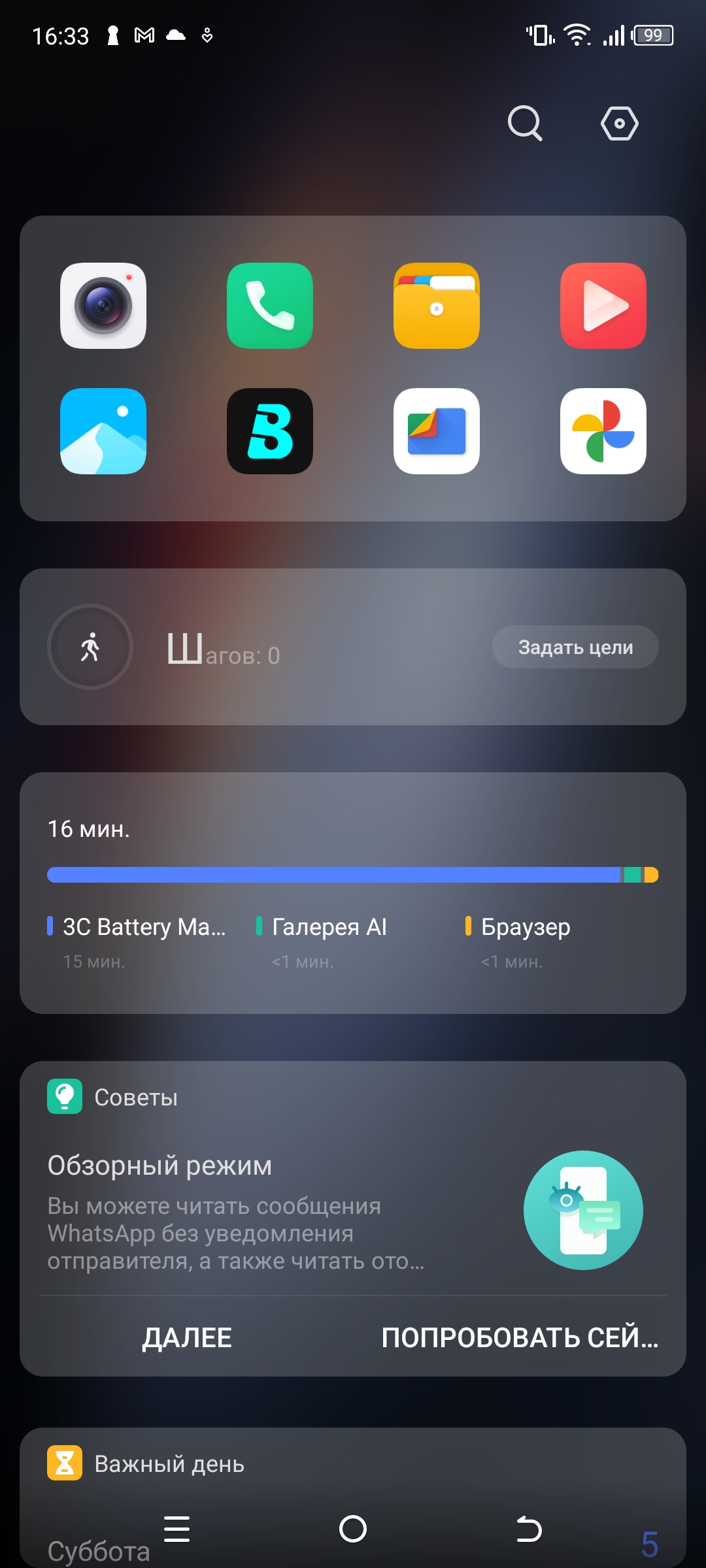Tap 'ДАЛЕЕ' on the tips card
706x1568 pixels.
pos(187,1337)
